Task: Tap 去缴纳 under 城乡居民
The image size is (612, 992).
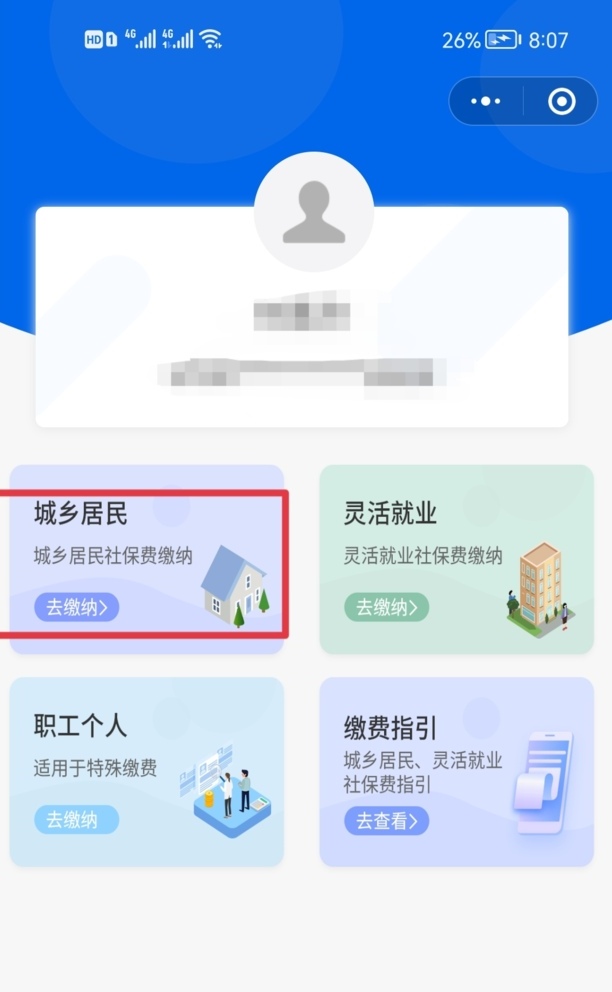Action: click(77, 607)
